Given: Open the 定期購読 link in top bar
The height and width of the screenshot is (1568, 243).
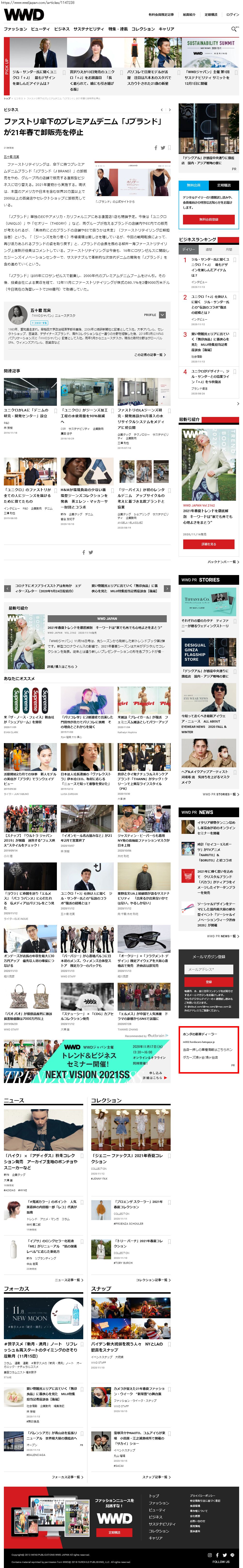Looking at the screenshot, I should (x=211, y=15).
